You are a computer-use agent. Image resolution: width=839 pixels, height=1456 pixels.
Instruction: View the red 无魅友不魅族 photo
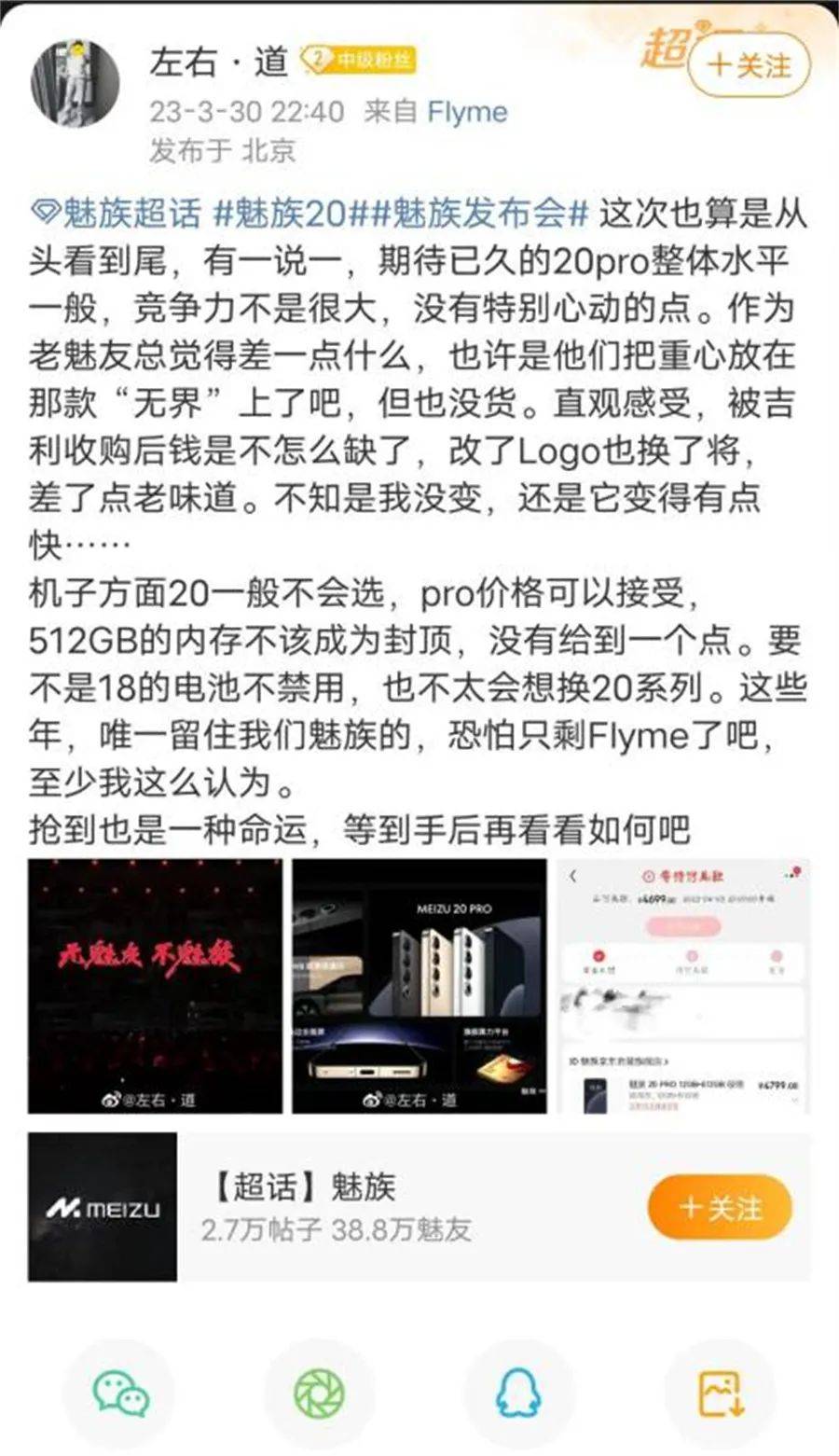[x=155, y=986]
